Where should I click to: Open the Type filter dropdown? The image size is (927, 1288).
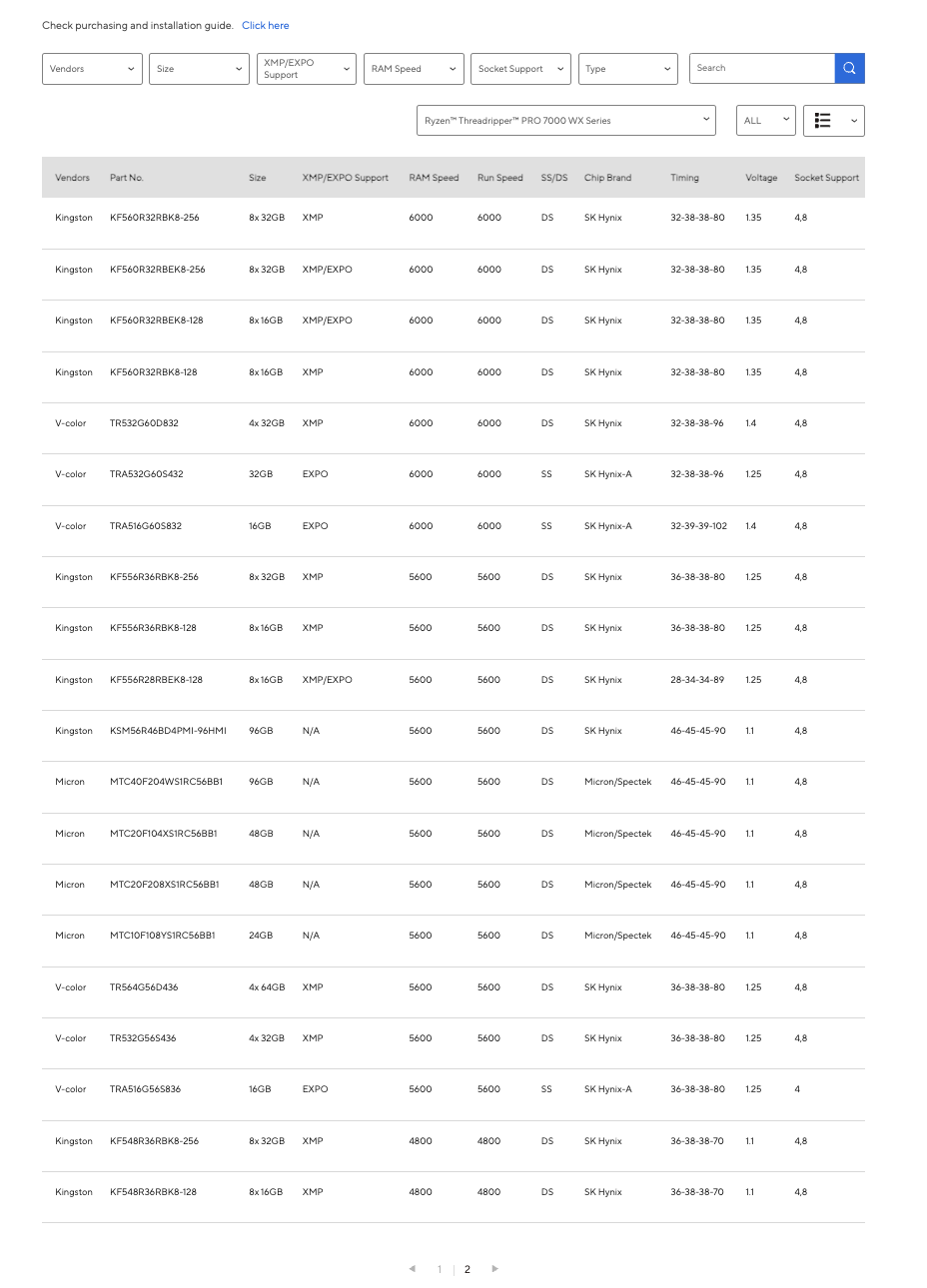(627, 69)
